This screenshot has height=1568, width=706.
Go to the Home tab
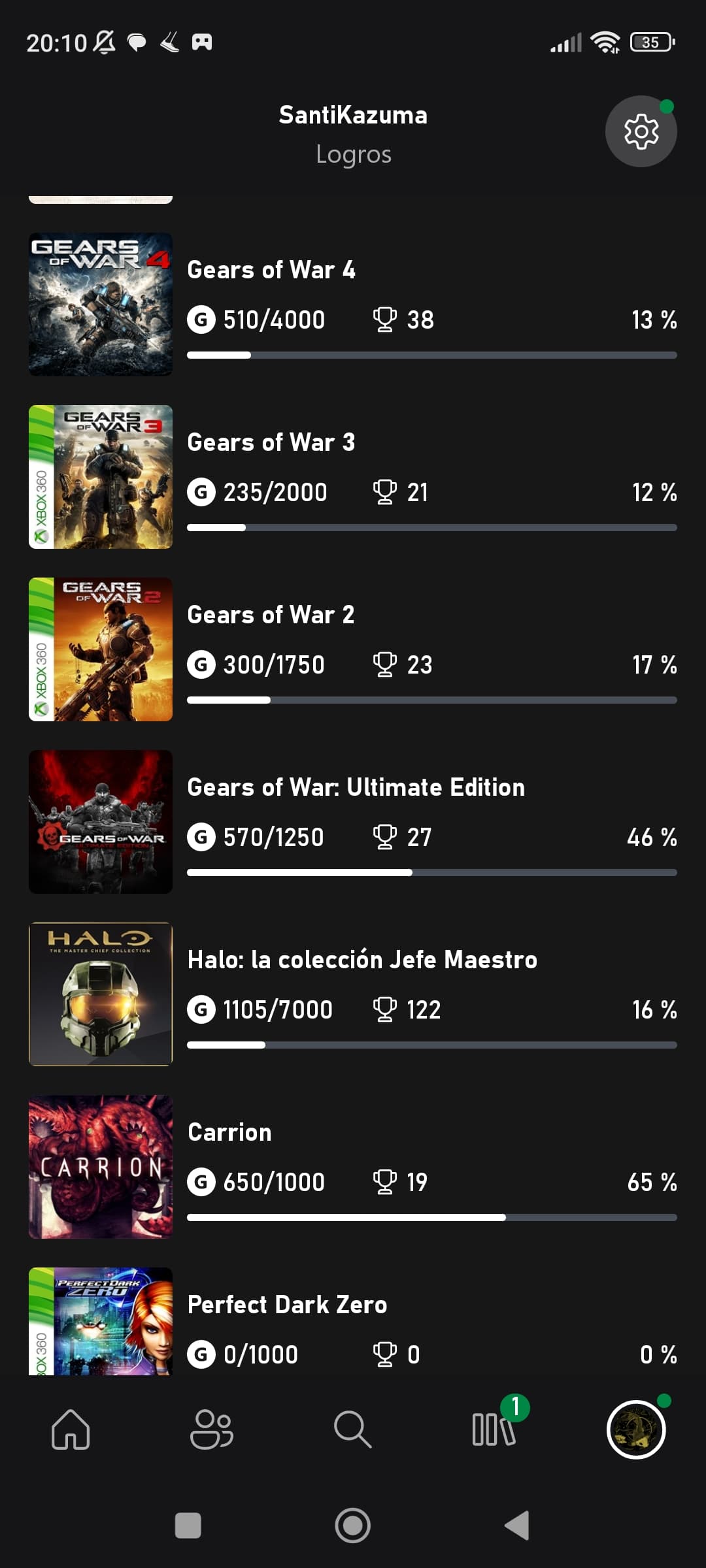(x=71, y=1429)
